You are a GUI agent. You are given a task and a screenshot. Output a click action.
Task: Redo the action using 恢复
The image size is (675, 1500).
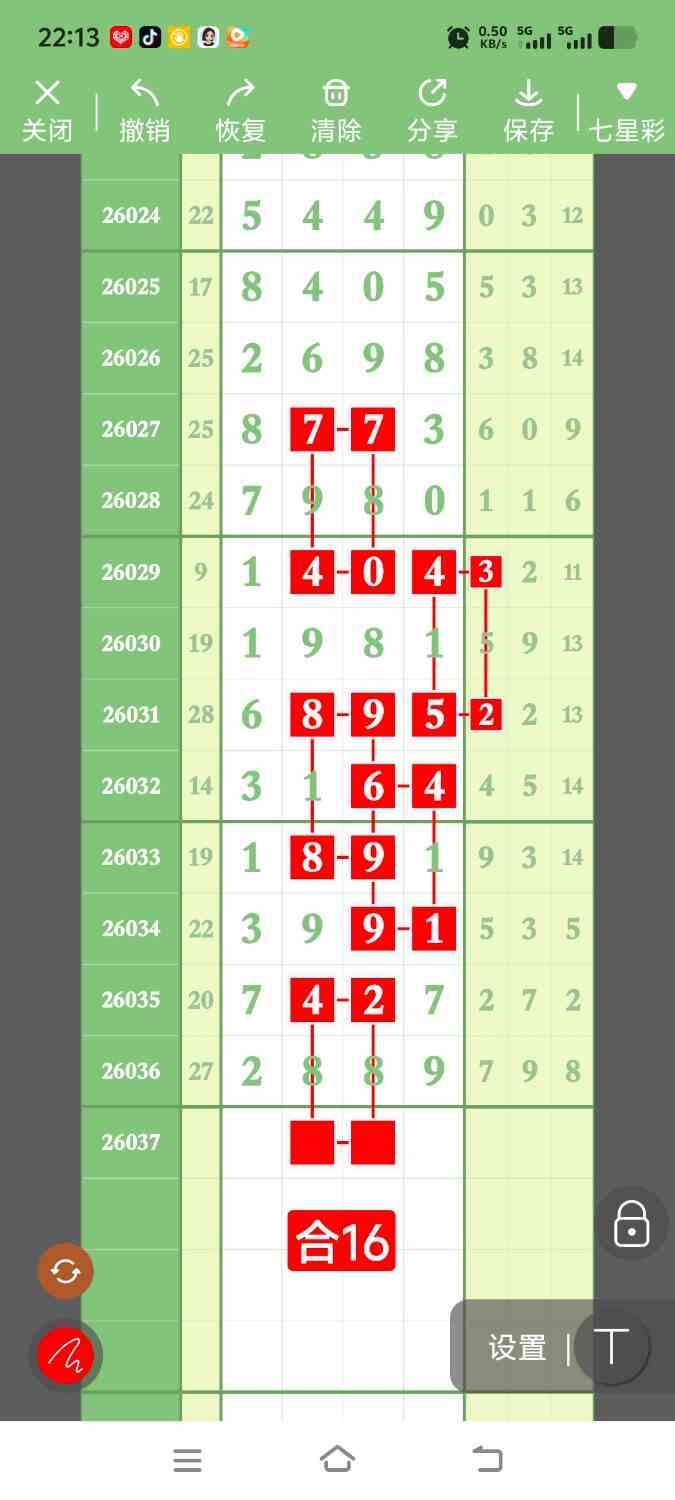(240, 111)
